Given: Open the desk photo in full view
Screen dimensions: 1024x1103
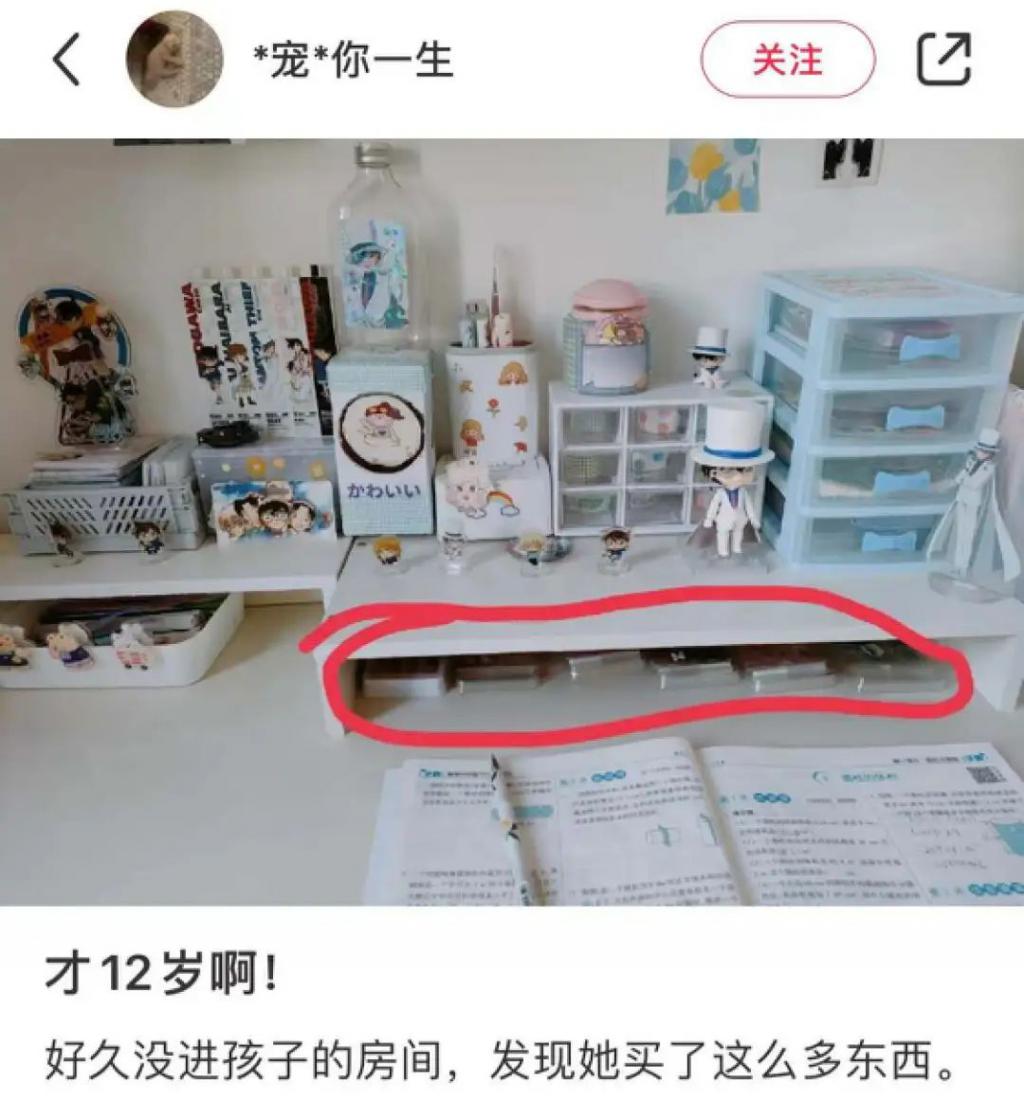Looking at the screenshot, I should click(512, 520).
